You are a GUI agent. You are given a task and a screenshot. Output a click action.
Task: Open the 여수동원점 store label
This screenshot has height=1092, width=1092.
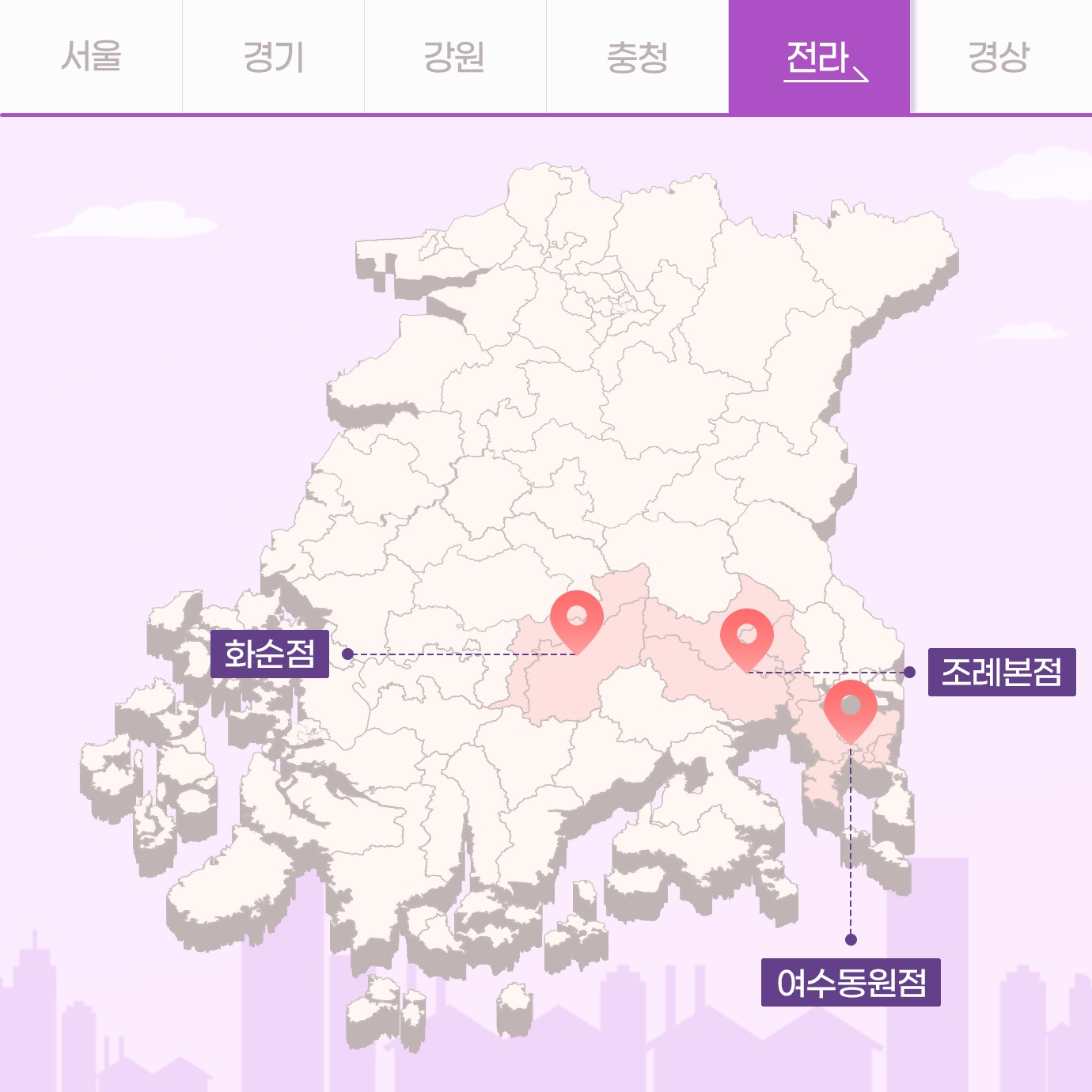851,983
